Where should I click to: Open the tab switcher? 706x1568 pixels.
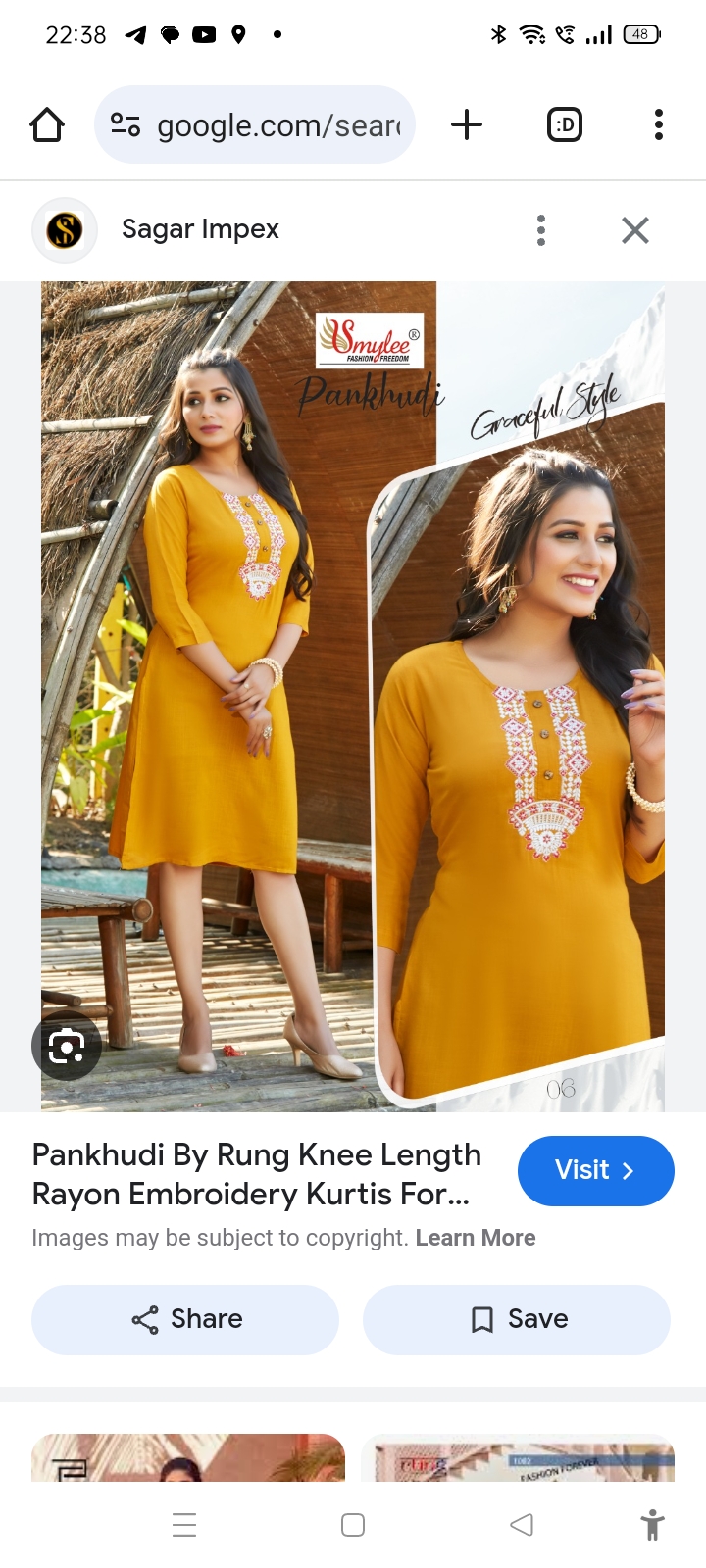pos(565,124)
